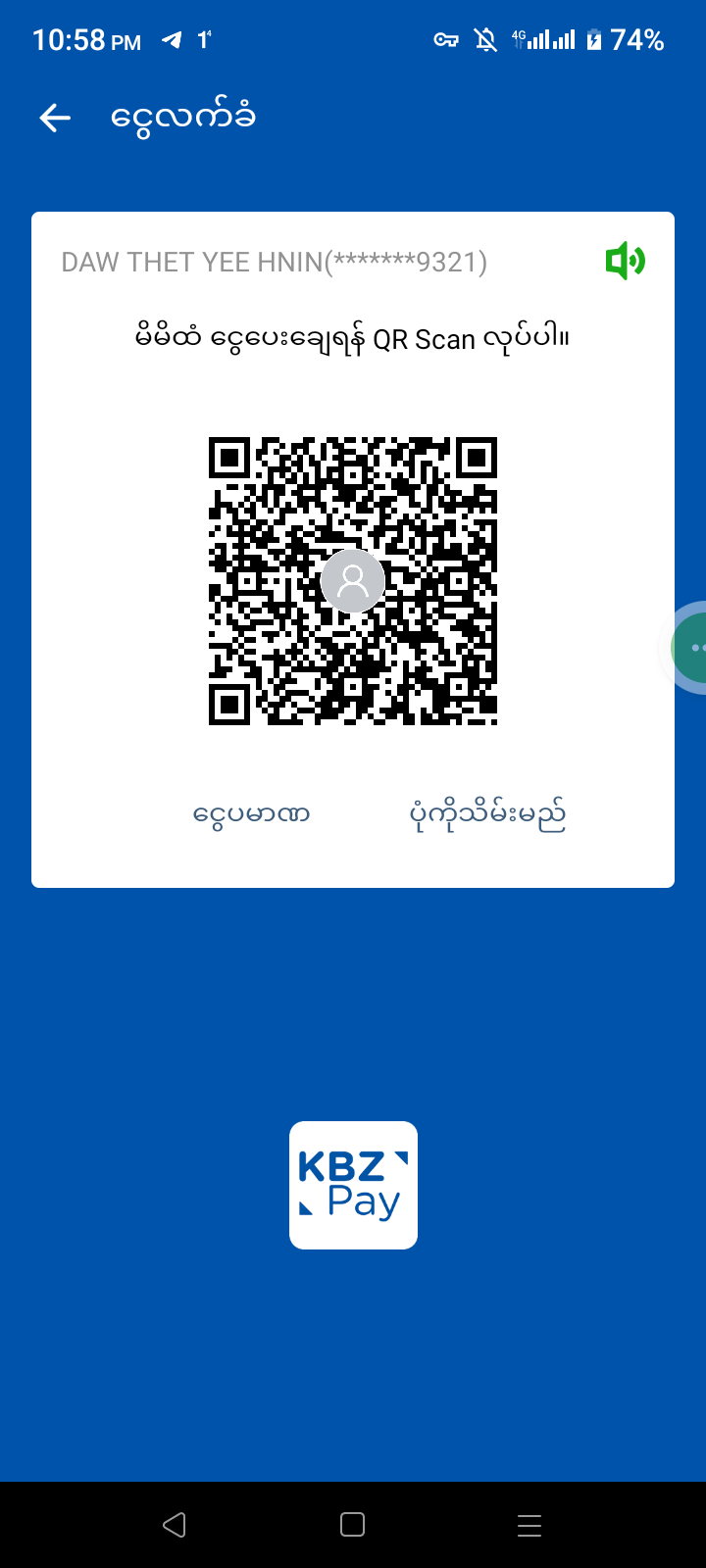Toggle the green speaker sound icon
The height and width of the screenshot is (1568, 706).
coord(625,262)
